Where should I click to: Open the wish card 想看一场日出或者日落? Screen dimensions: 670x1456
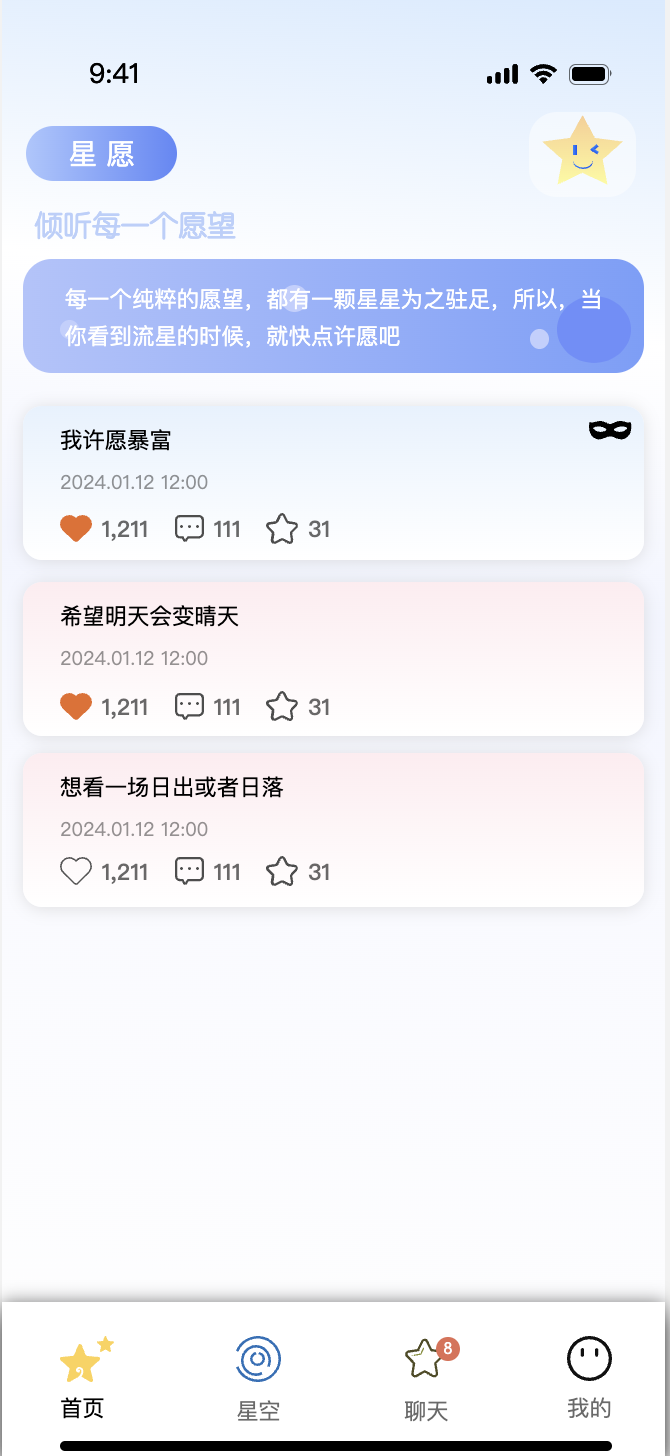333,830
